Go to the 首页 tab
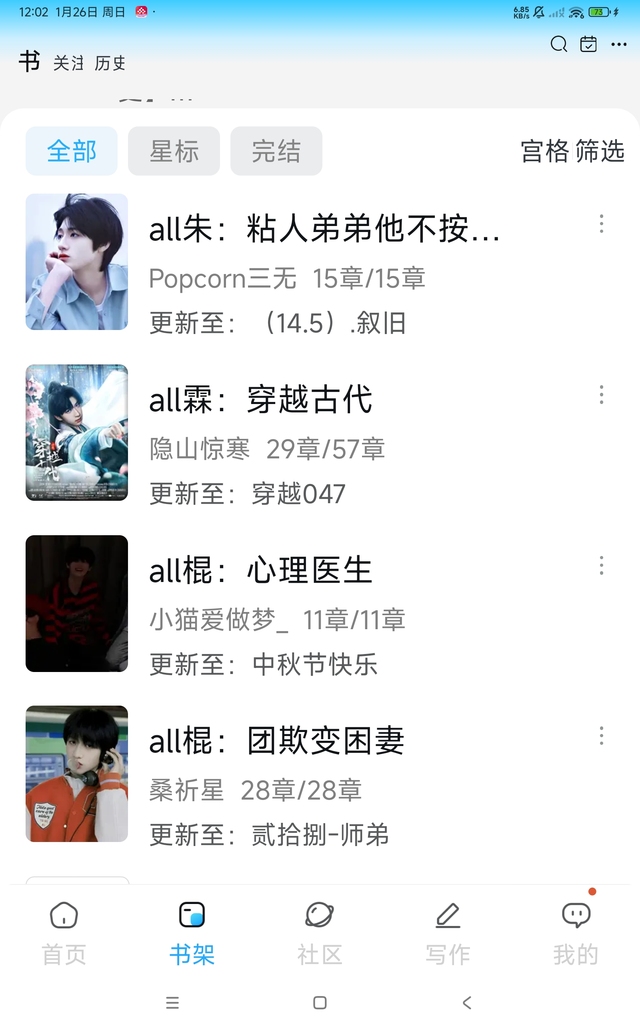The image size is (640, 1024). (x=64, y=932)
